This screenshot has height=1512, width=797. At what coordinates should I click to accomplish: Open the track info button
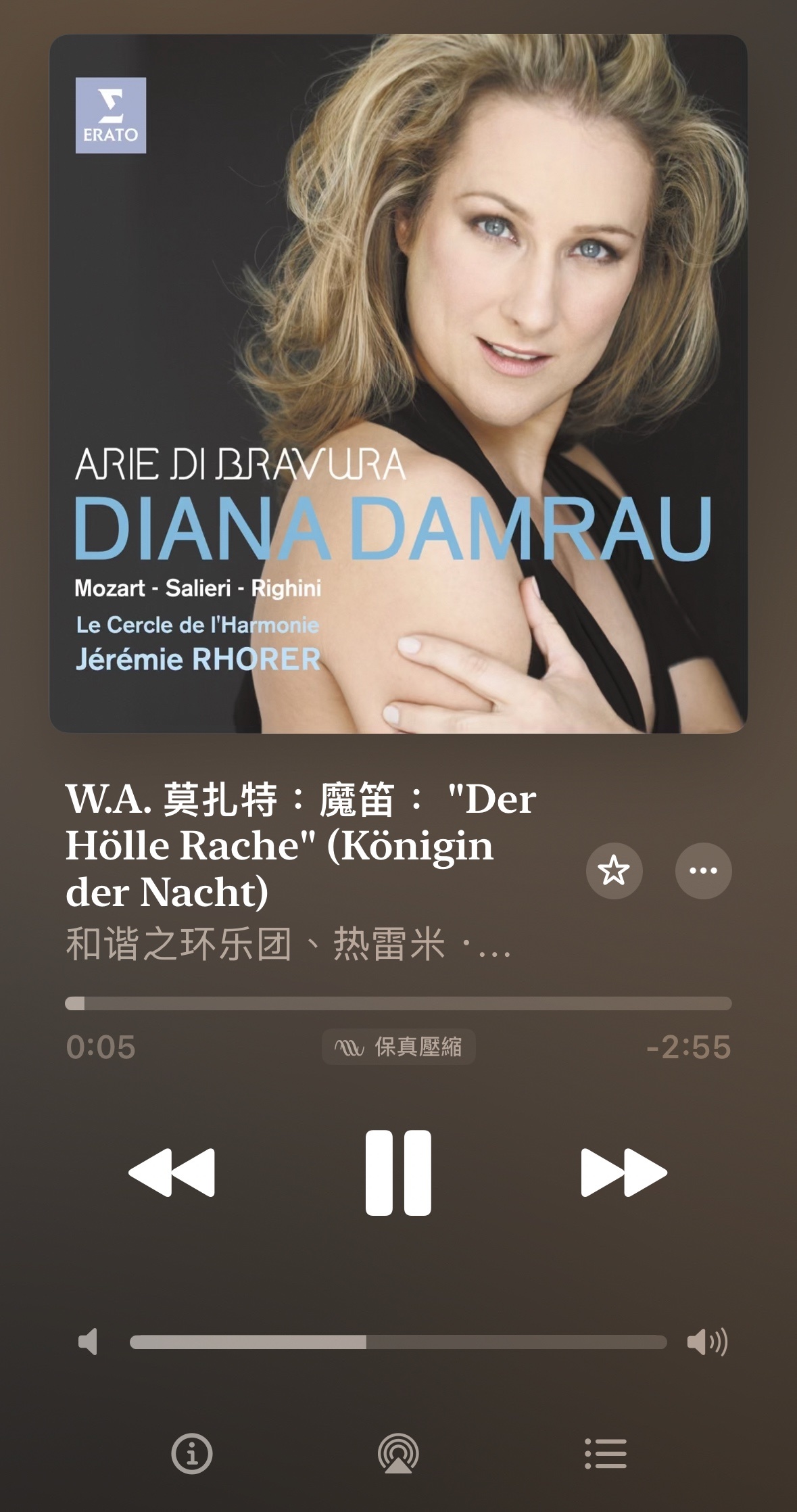[x=192, y=1453]
